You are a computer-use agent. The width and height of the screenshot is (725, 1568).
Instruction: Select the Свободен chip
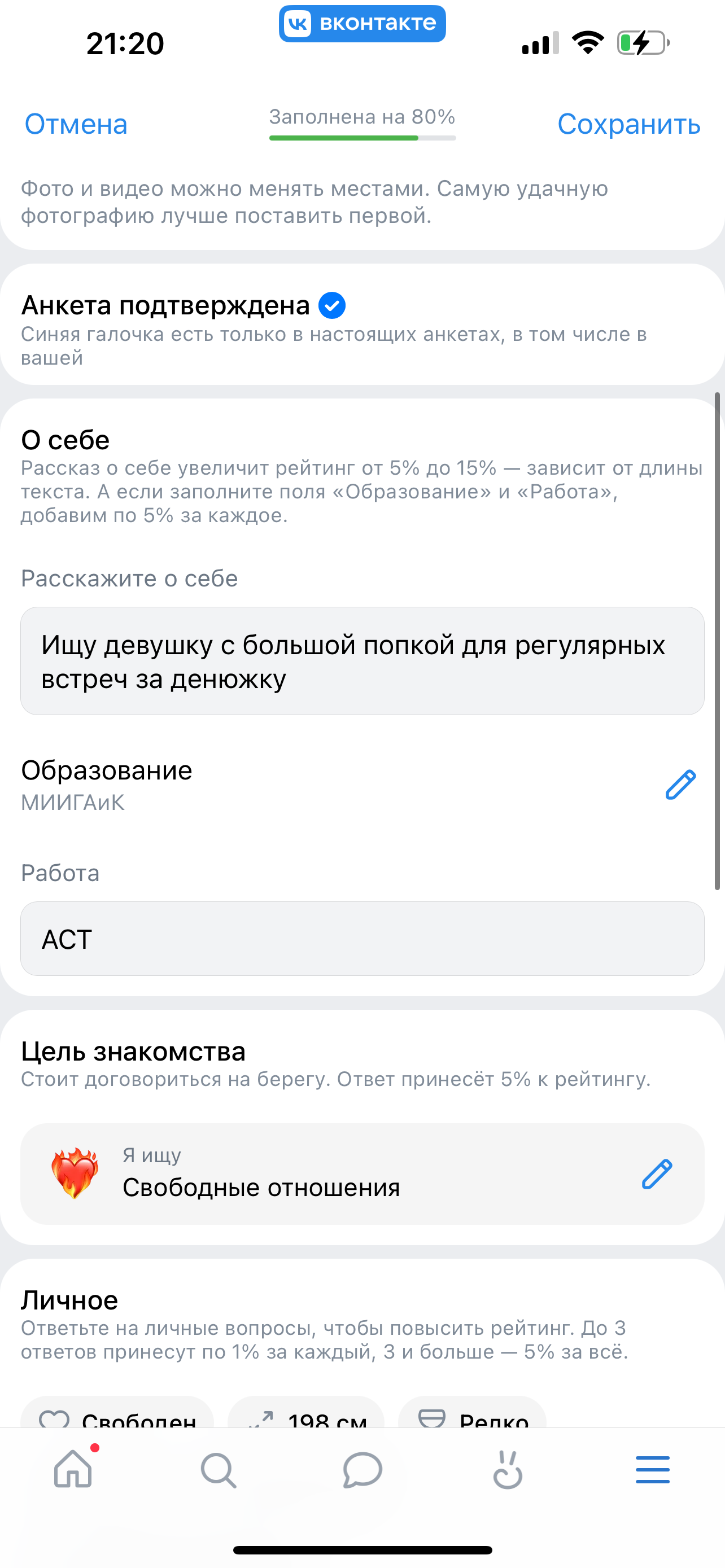(117, 1416)
